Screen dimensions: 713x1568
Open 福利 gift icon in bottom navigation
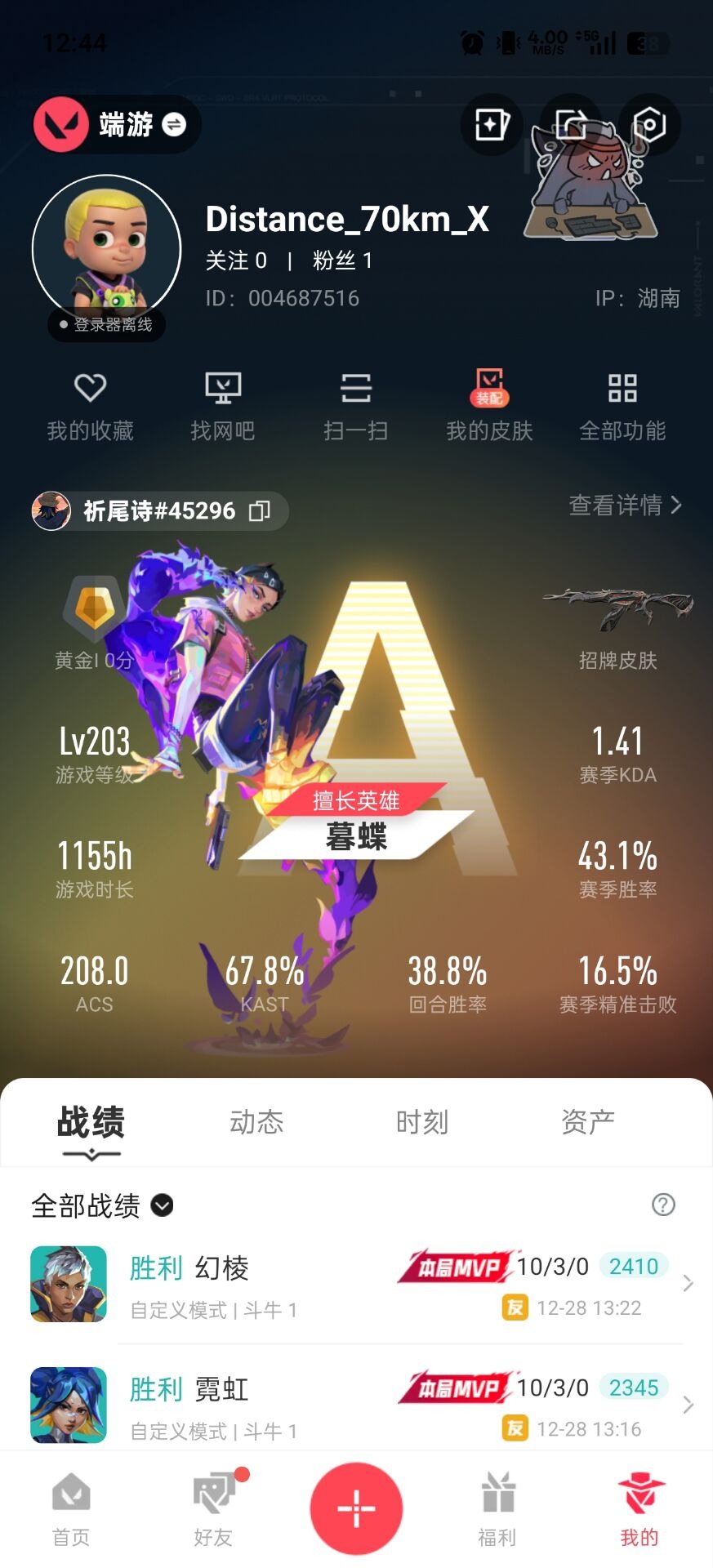pos(498,1507)
